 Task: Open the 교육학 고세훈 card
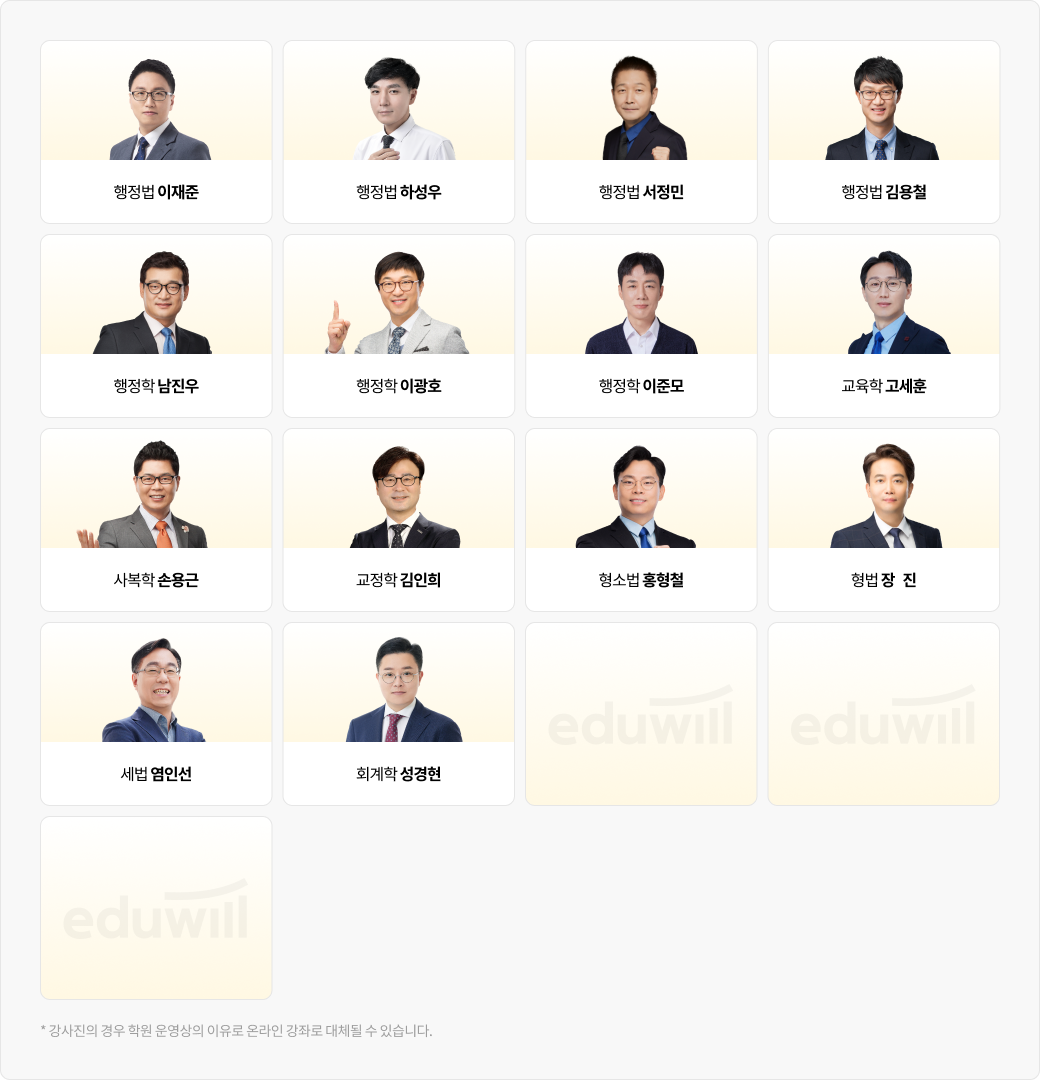click(x=884, y=326)
